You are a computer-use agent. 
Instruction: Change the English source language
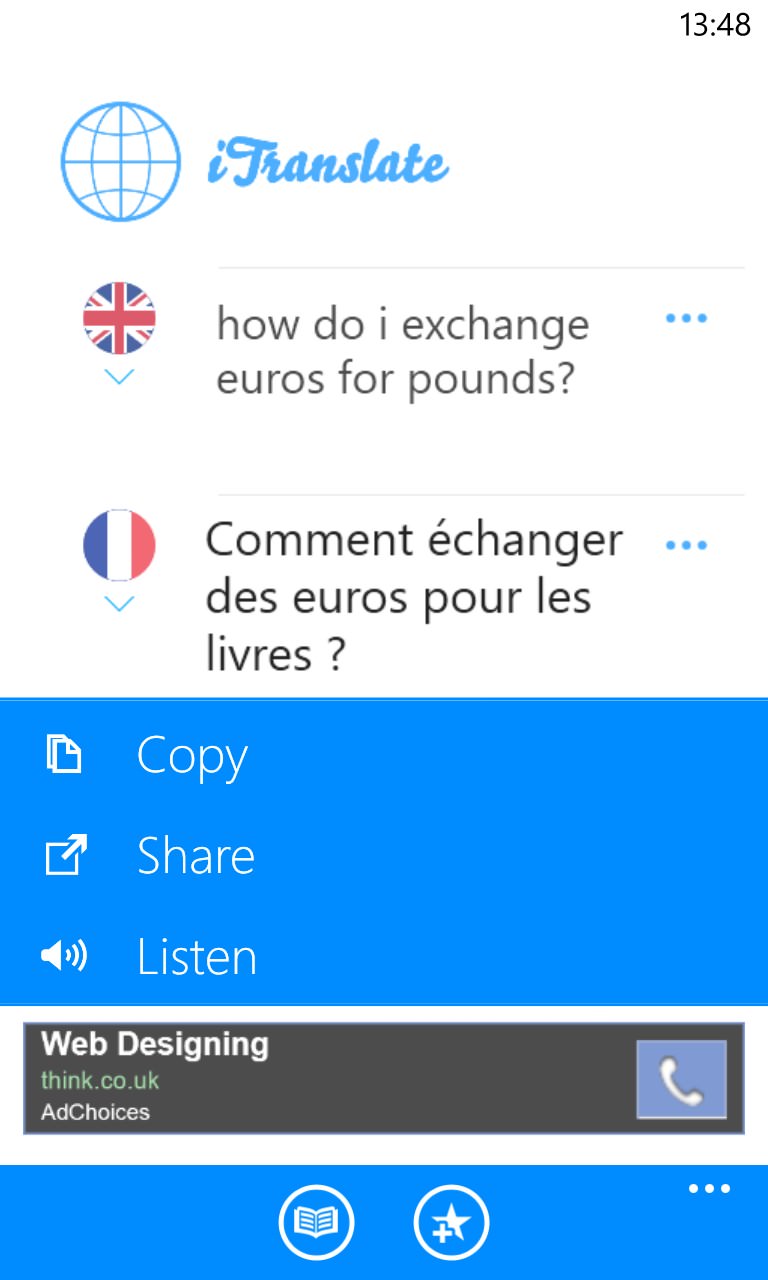pyautogui.click(x=119, y=333)
